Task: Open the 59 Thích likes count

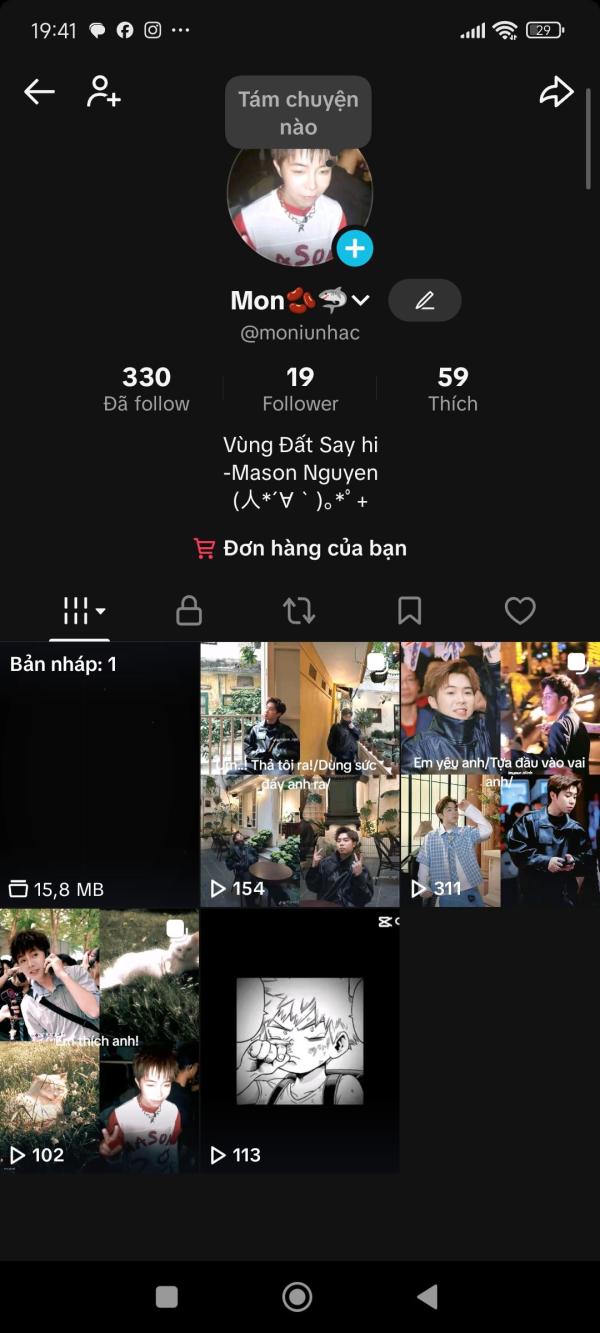Action: (x=453, y=389)
